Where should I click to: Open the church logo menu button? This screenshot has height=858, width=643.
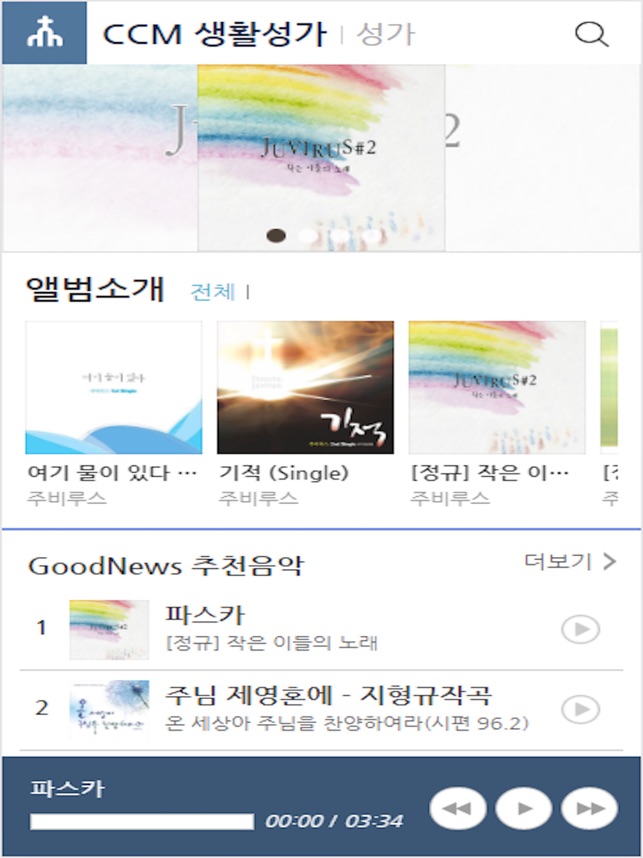pyautogui.click(x=43, y=33)
